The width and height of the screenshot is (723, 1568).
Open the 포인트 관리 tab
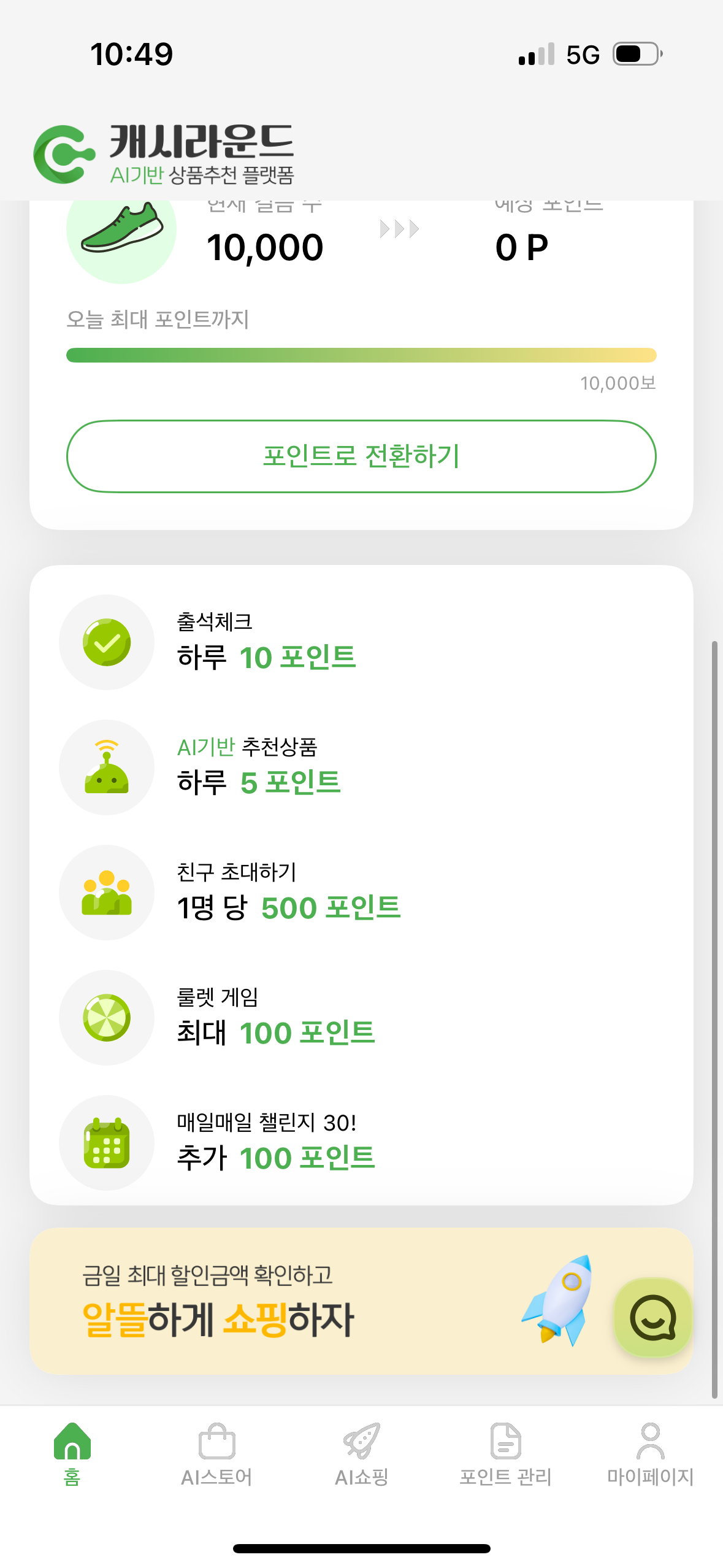tap(506, 1455)
